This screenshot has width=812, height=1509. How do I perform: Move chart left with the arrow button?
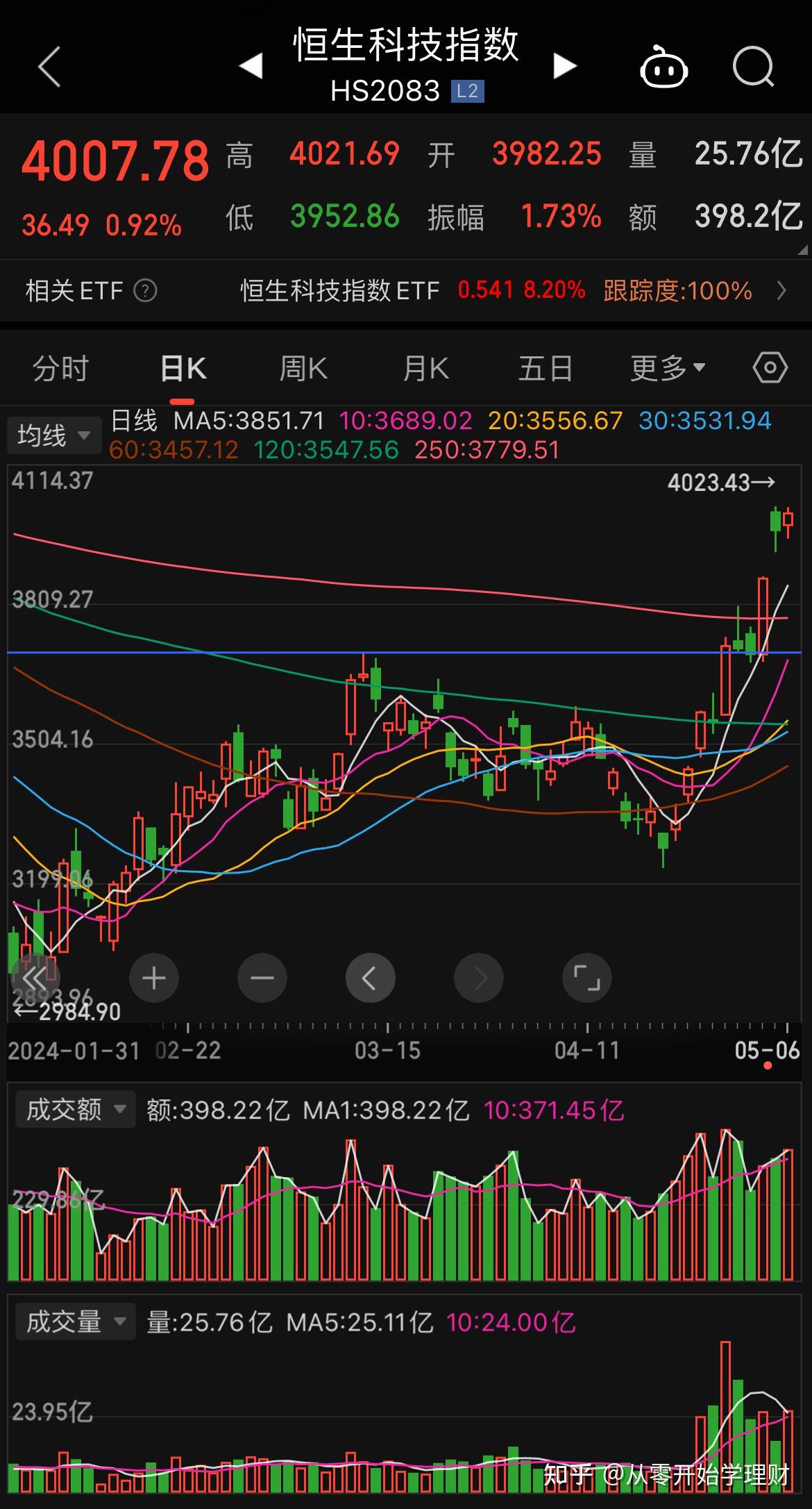pos(370,978)
